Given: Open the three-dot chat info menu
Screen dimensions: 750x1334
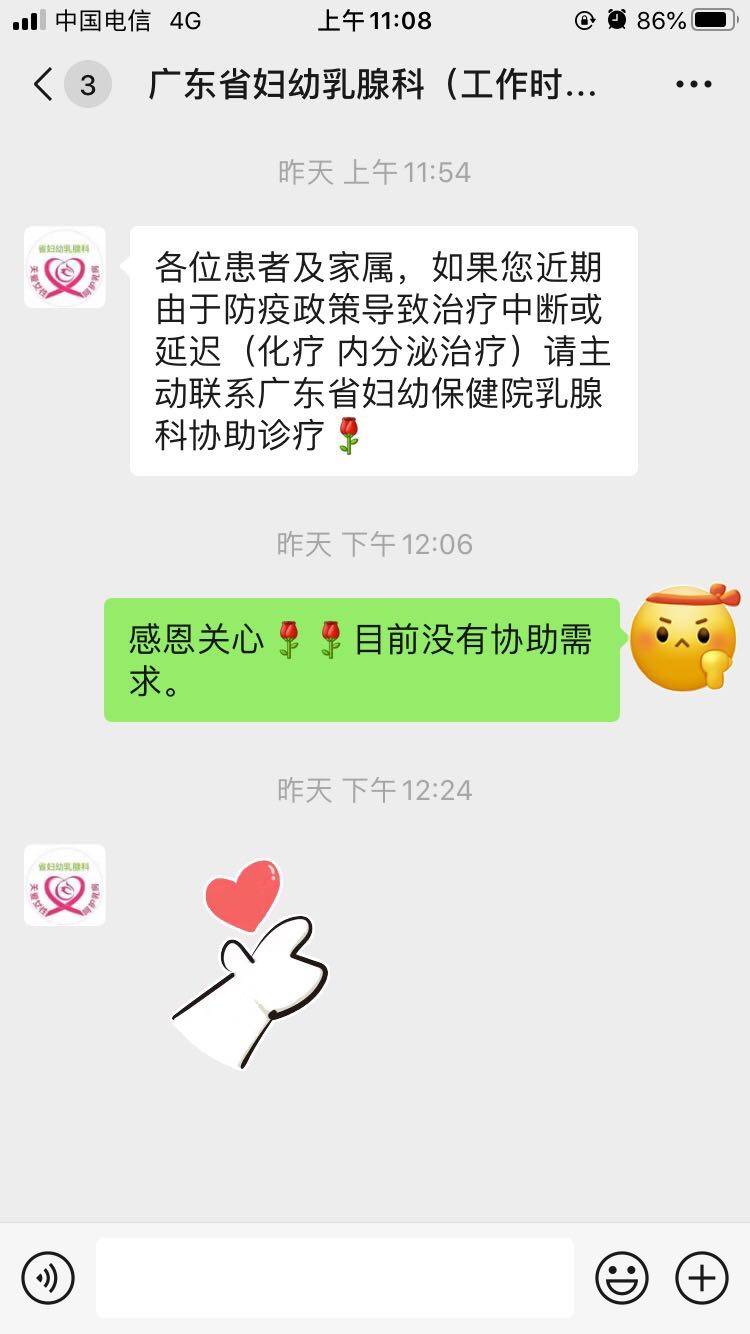Looking at the screenshot, I should [693, 85].
